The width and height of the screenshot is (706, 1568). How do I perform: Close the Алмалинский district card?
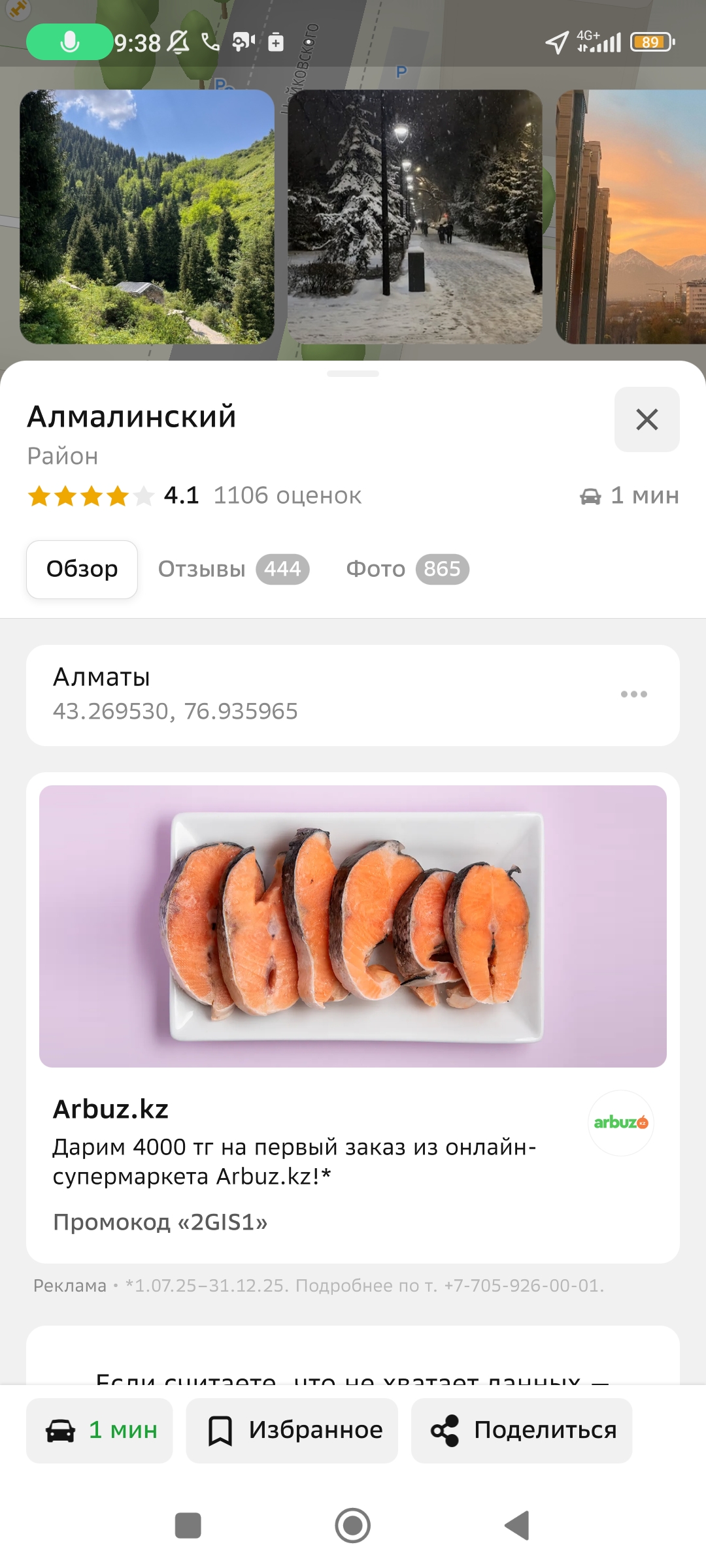647,419
